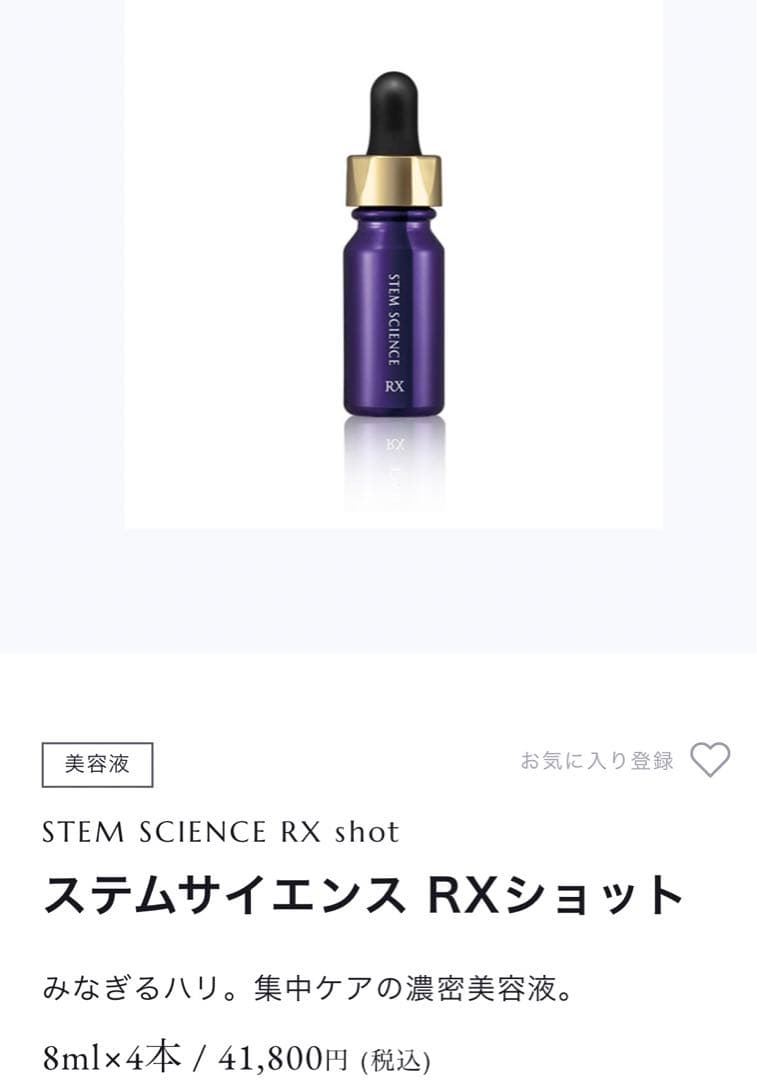The image size is (757, 1080).
Task: Select the 美容液 product category badge
Action: (x=98, y=763)
